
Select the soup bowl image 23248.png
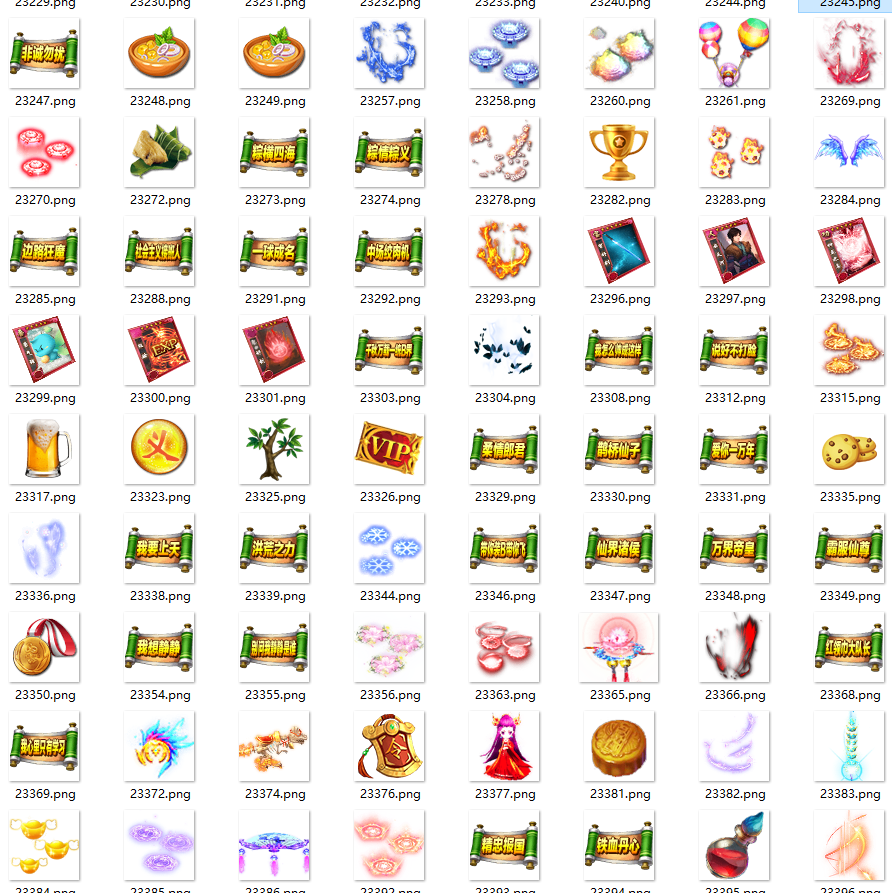click(160, 53)
